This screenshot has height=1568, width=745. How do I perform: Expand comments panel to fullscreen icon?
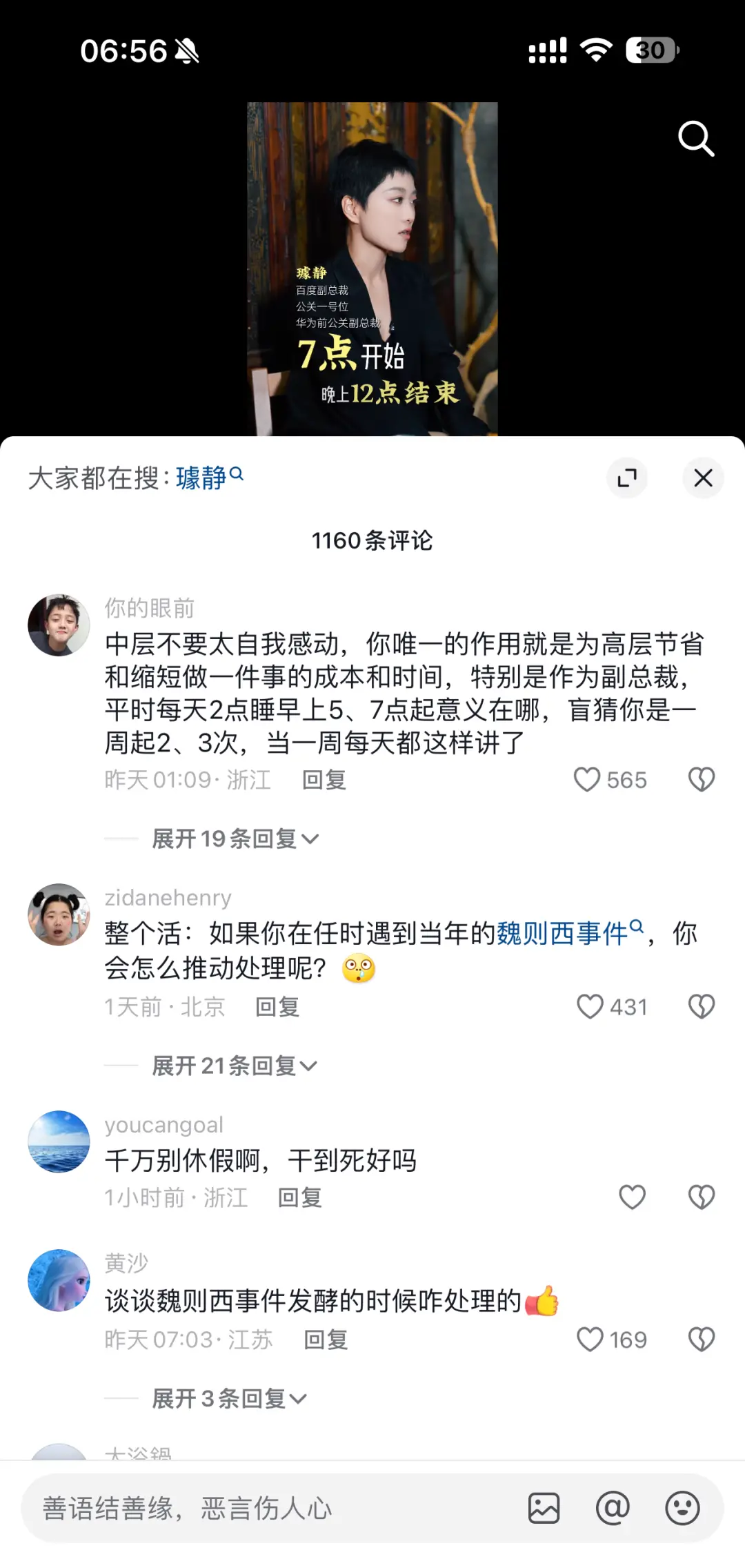pyautogui.click(x=627, y=478)
